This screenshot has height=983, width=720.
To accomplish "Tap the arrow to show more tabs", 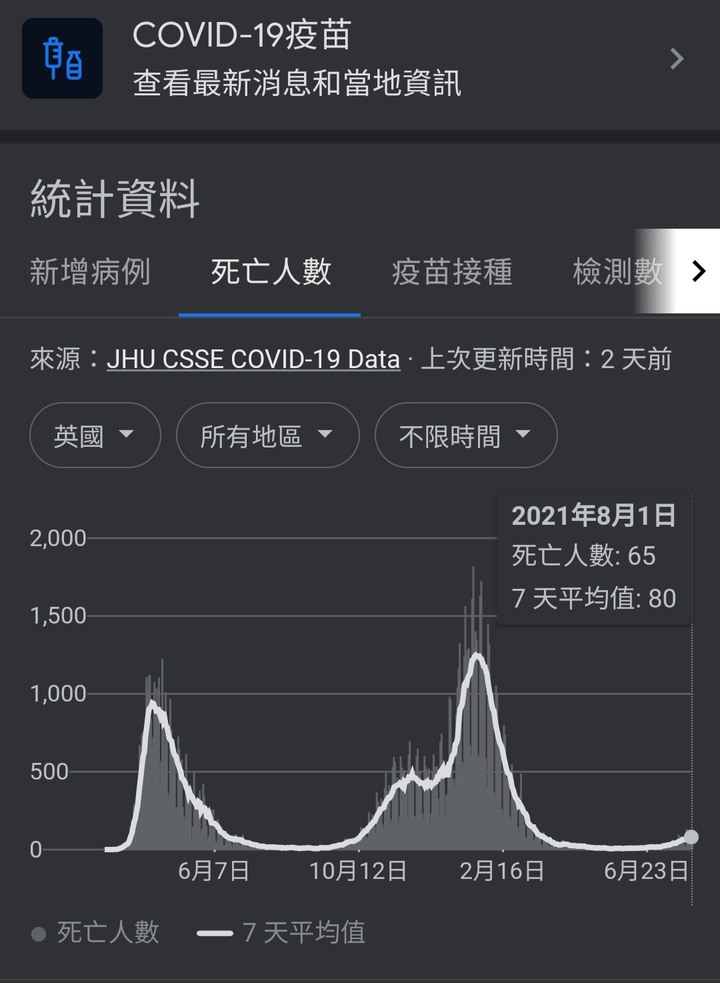I will [x=698, y=271].
